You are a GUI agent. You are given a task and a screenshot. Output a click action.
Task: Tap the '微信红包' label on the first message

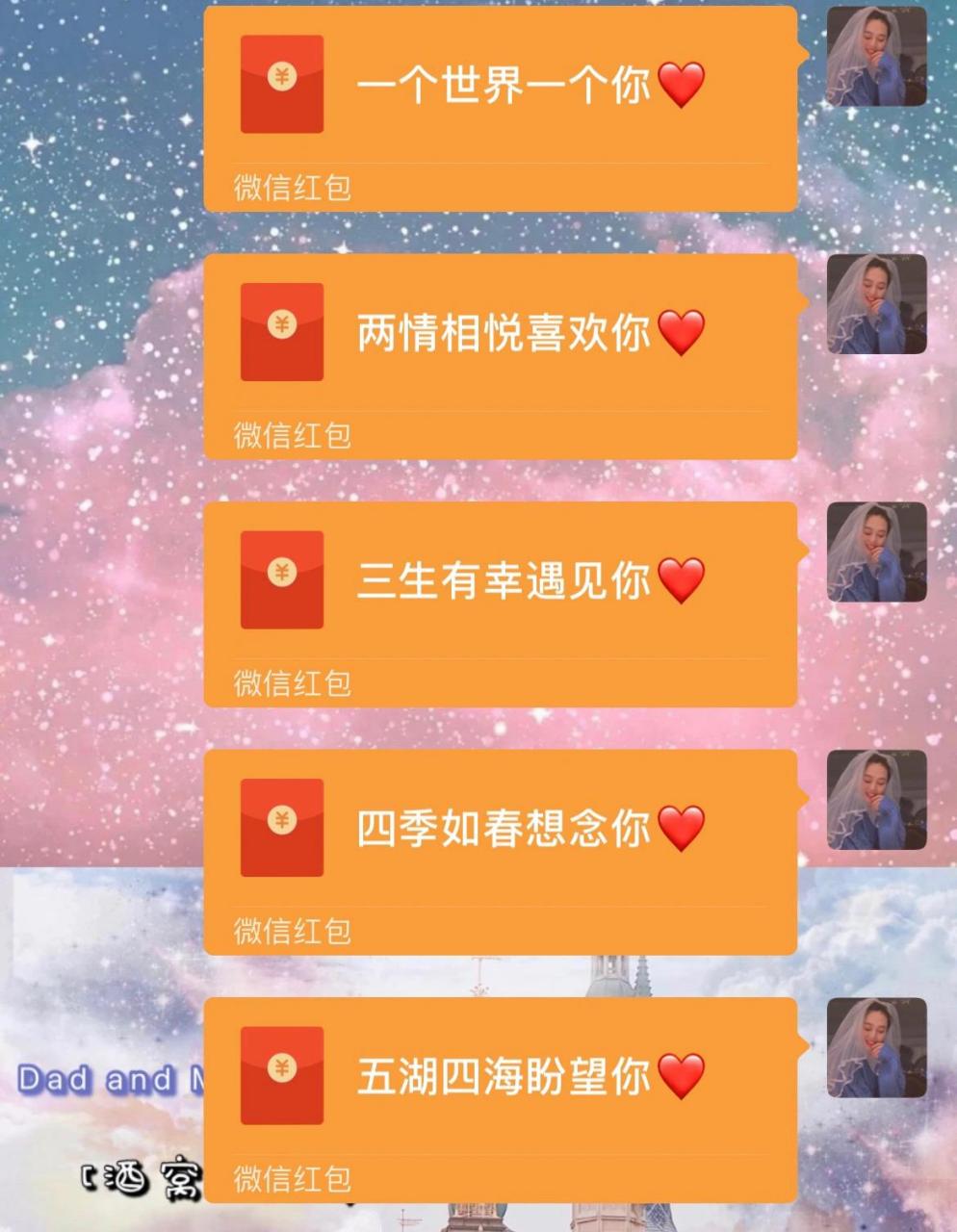292,189
